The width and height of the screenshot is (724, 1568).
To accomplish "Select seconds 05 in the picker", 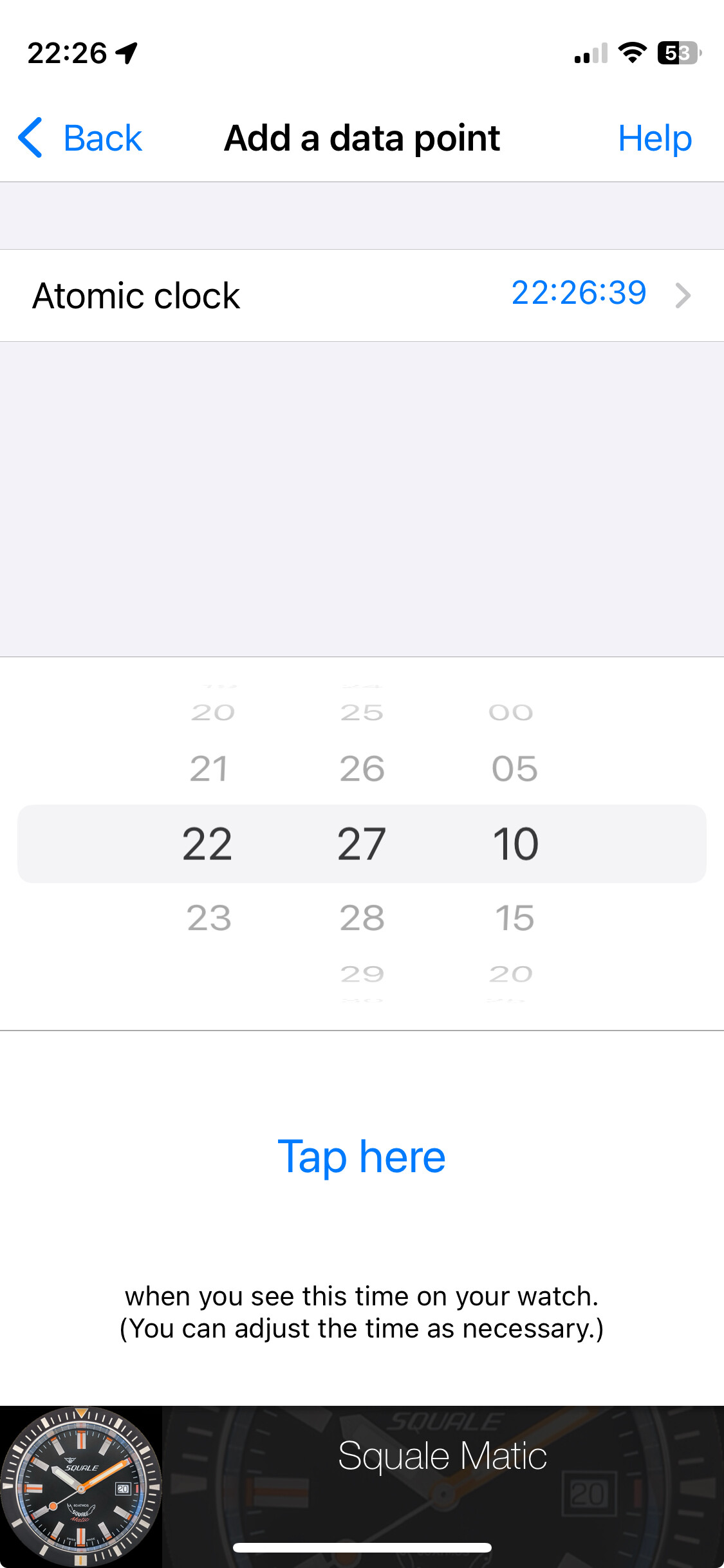I will click(514, 769).
